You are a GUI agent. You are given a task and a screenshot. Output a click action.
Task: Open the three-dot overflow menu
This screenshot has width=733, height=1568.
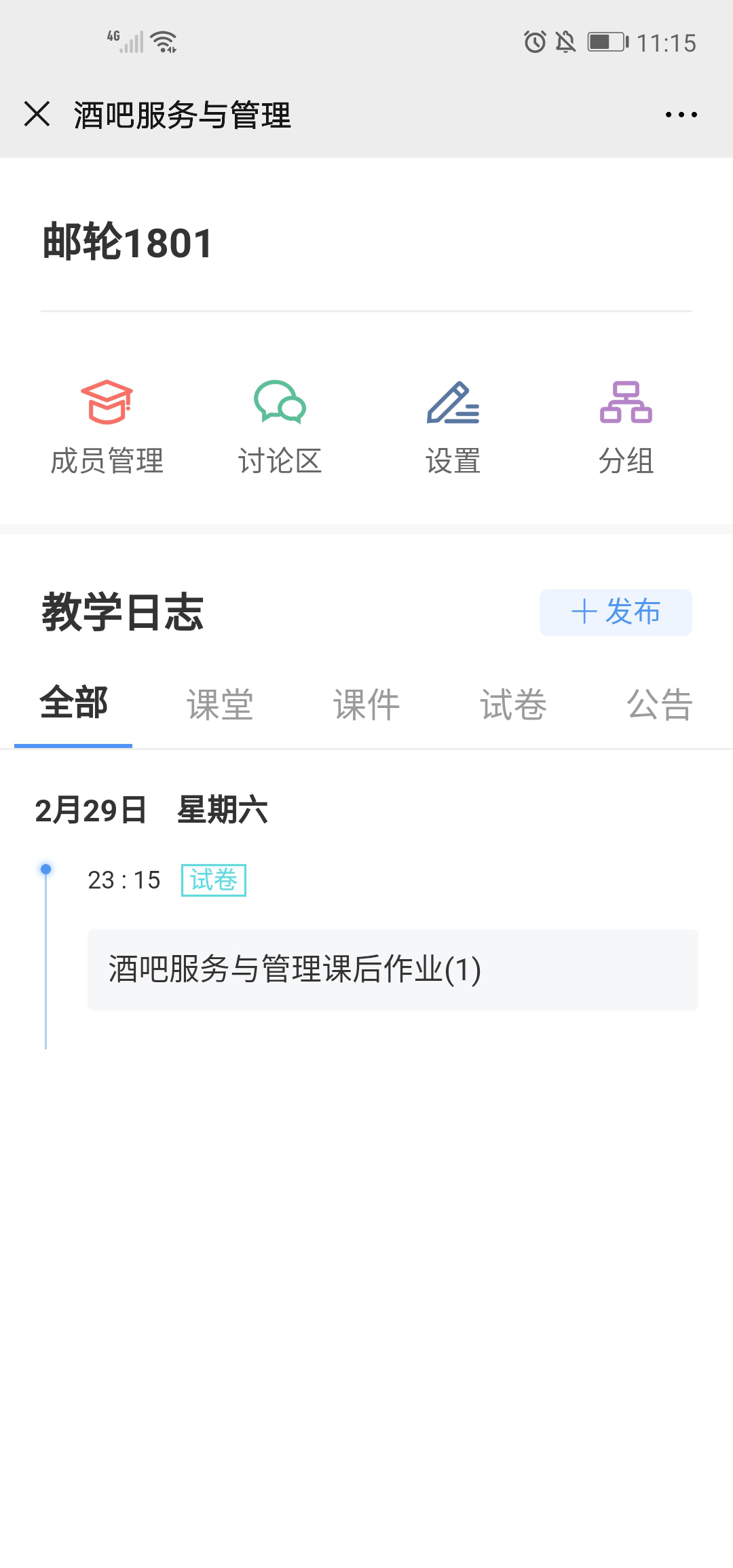pos(681,115)
